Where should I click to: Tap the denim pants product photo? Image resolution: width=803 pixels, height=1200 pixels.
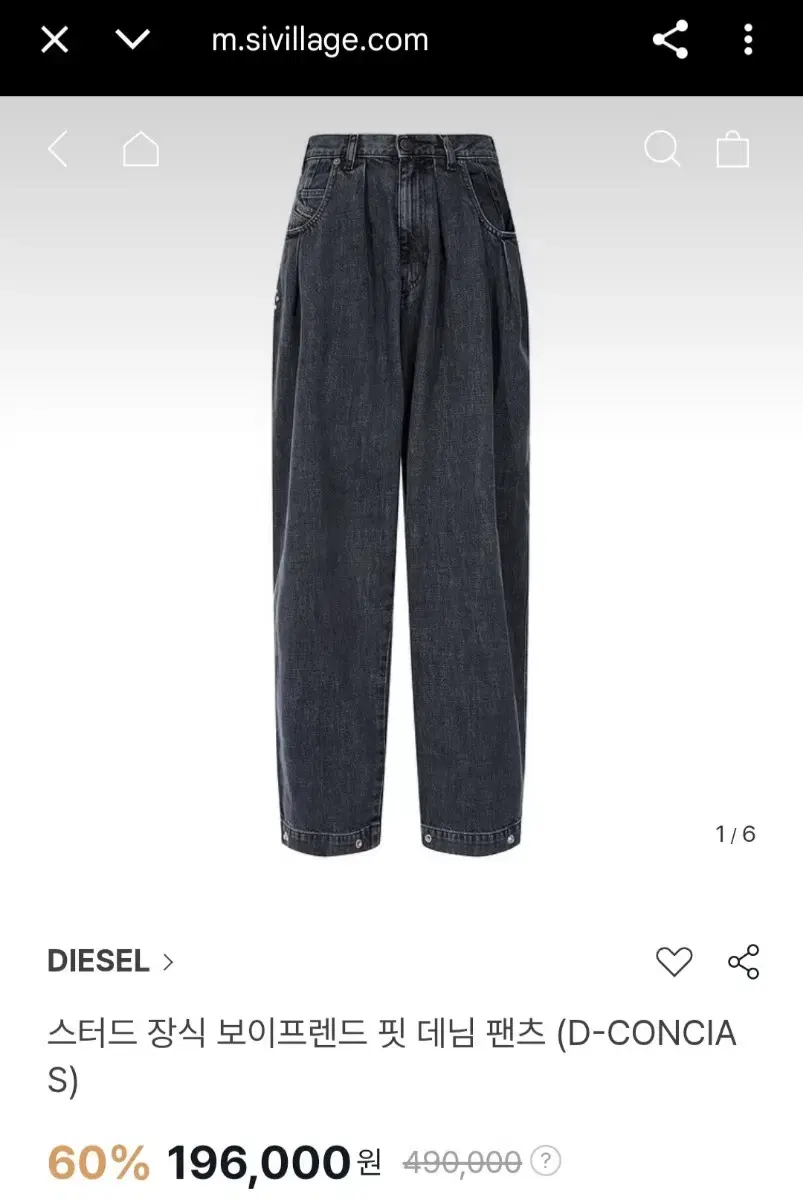(x=400, y=490)
